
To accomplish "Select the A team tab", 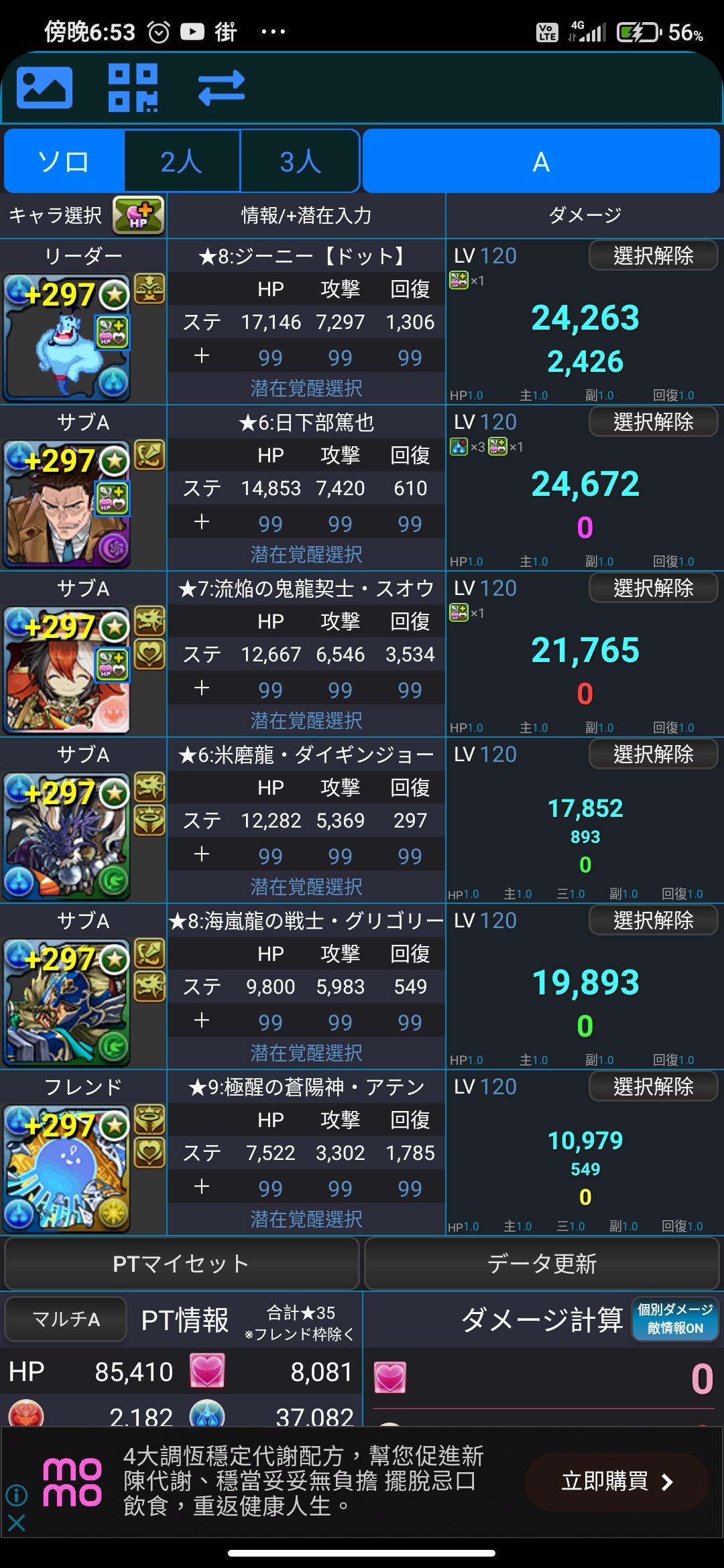I will tap(541, 161).
